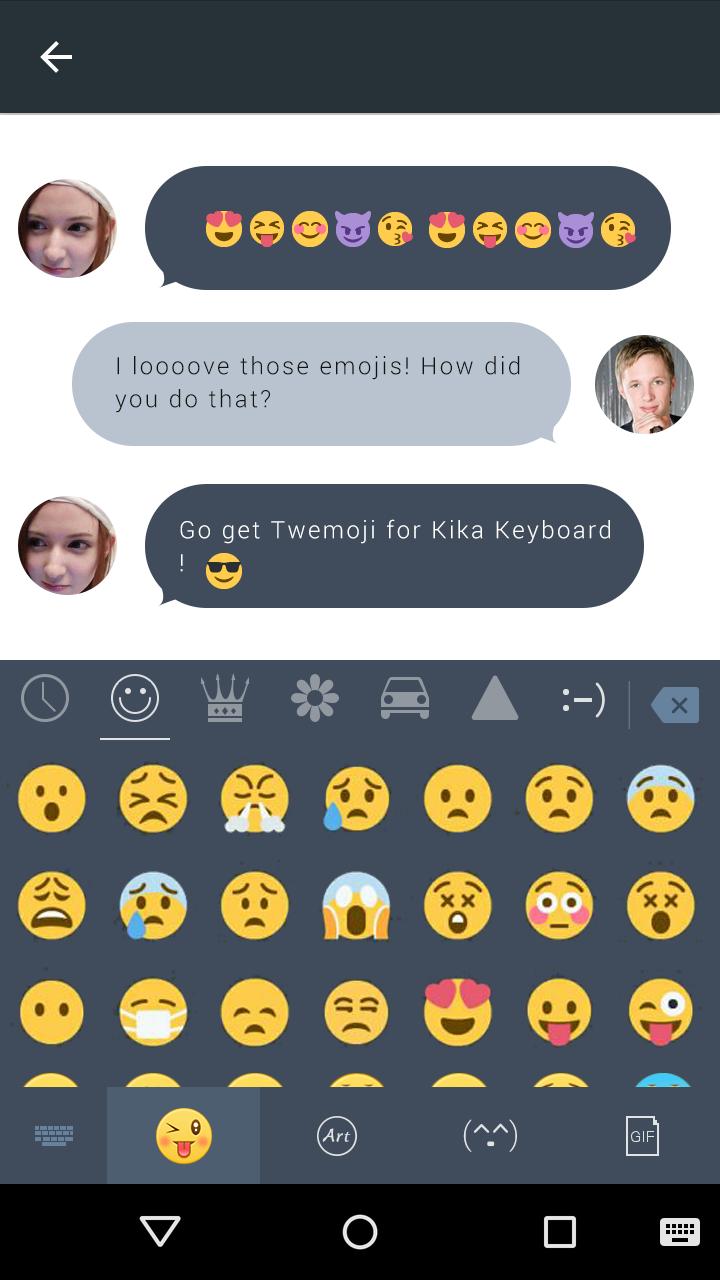Viewport: 720px width, 1280px height.
Task: Tap the keyboard switcher icon in the navigation bar
Action: click(680, 1231)
